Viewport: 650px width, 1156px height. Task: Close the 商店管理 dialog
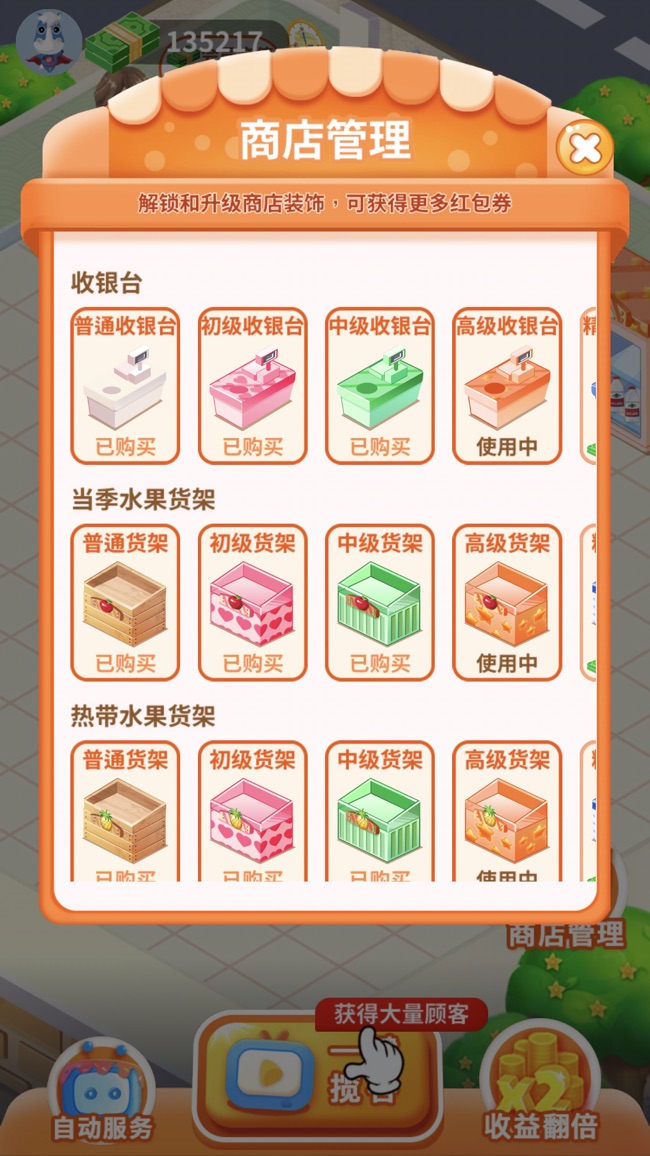[584, 149]
